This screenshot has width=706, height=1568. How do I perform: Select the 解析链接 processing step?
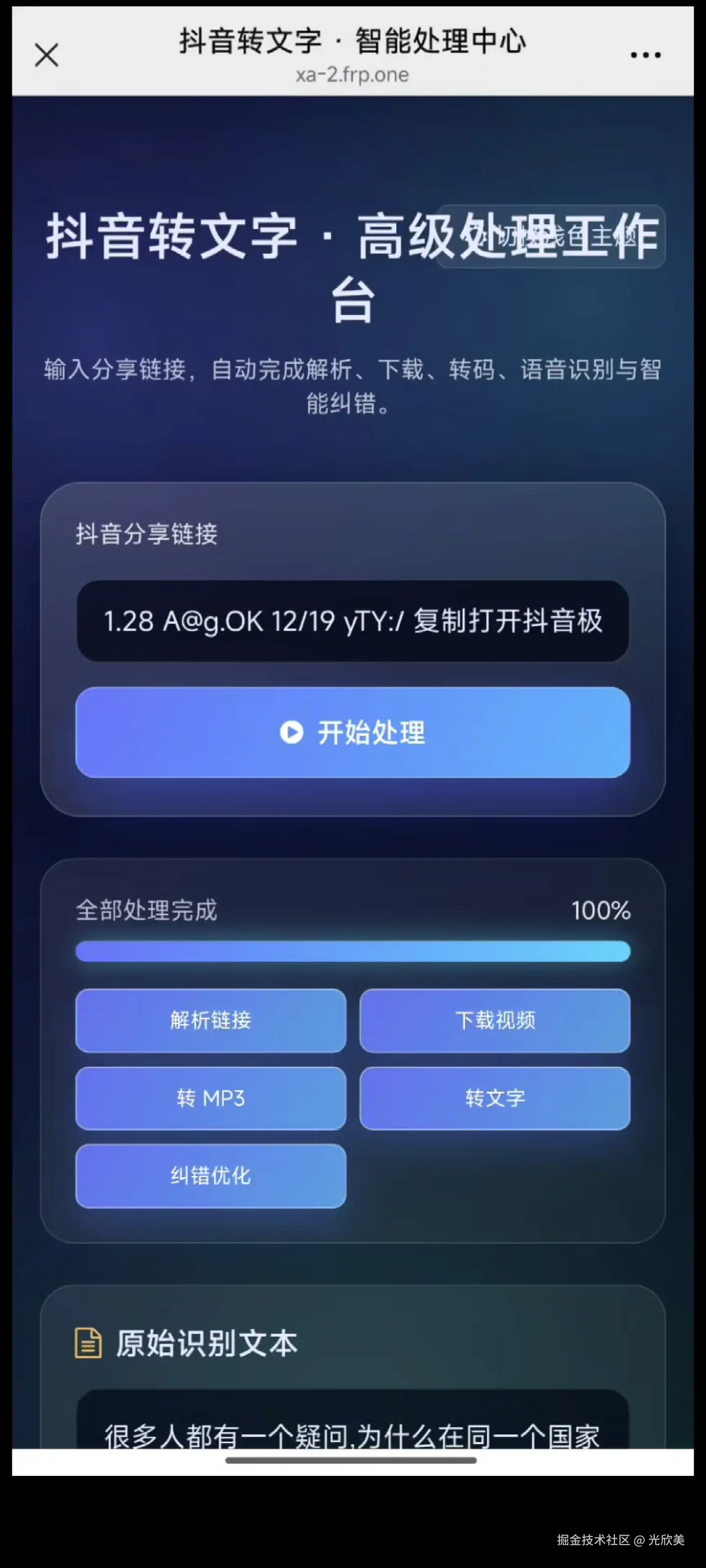coord(210,1021)
